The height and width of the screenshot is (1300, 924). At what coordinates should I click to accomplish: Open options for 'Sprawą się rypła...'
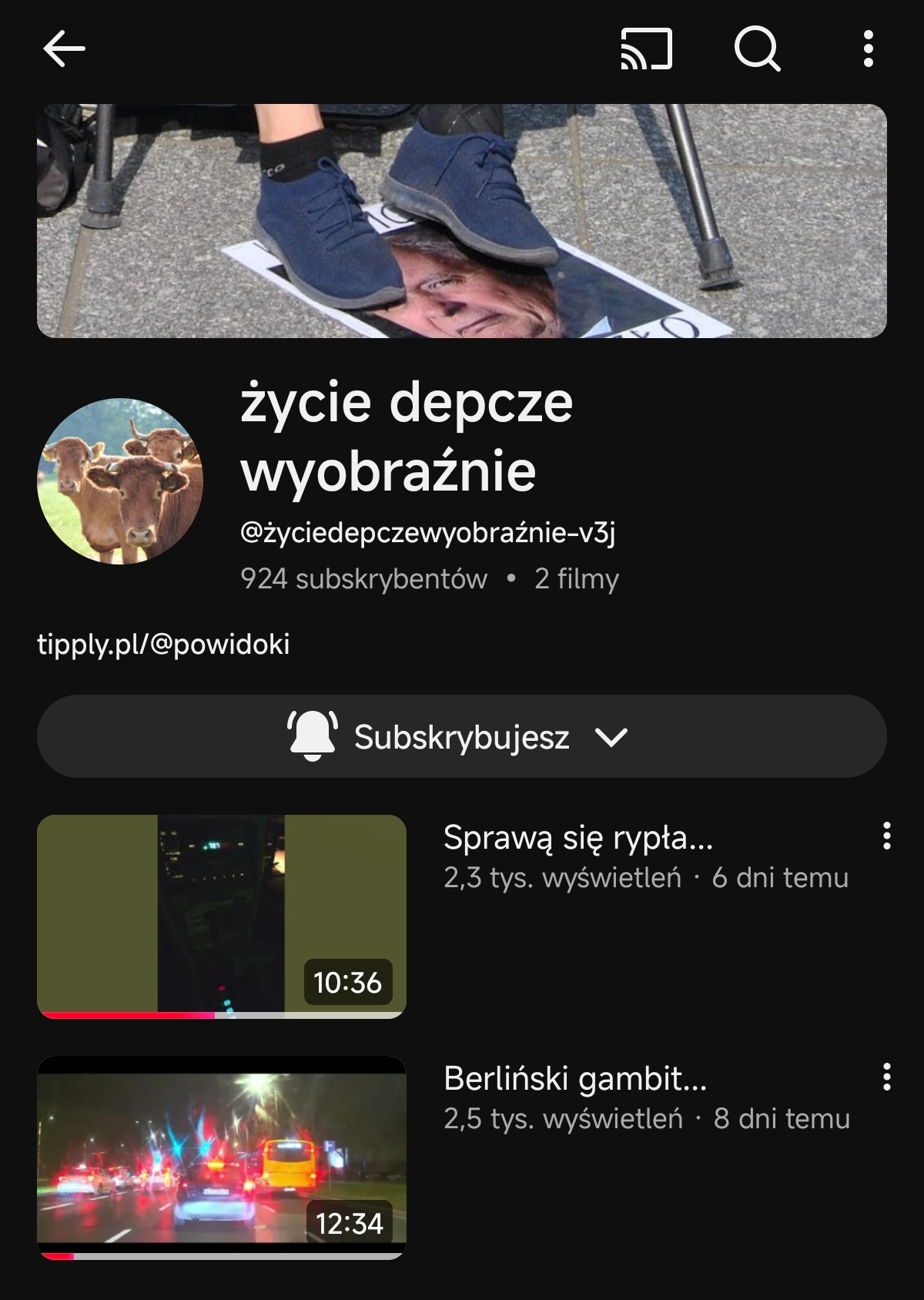[886, 836]
